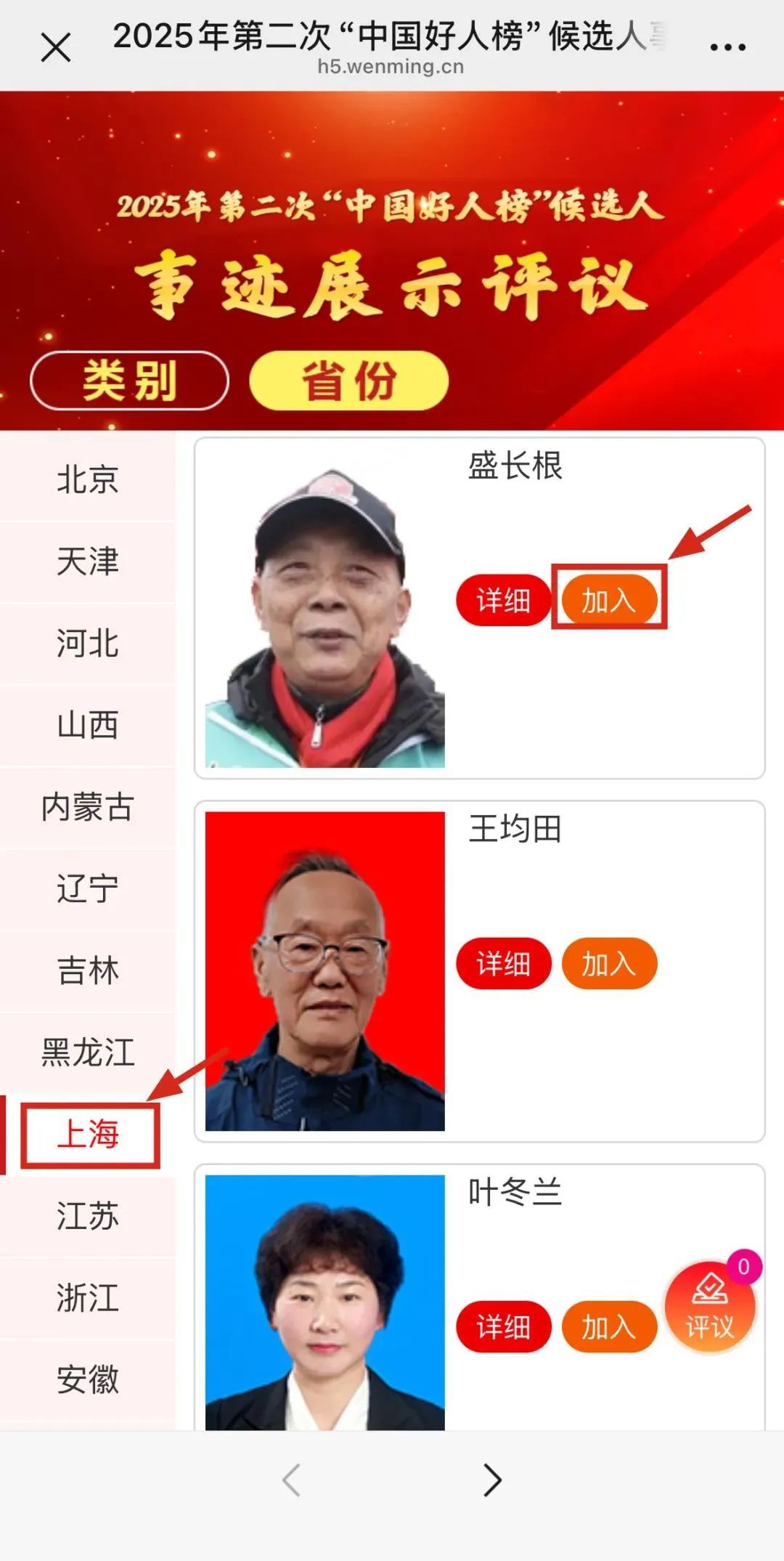
Task: Select 上海 province
Action: pos(88,1135)
